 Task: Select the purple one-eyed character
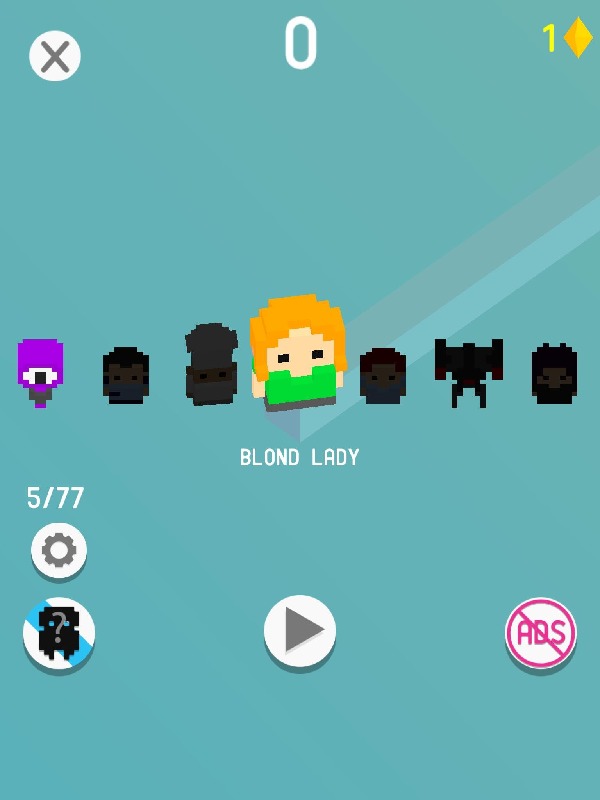(x=40, y=372)
